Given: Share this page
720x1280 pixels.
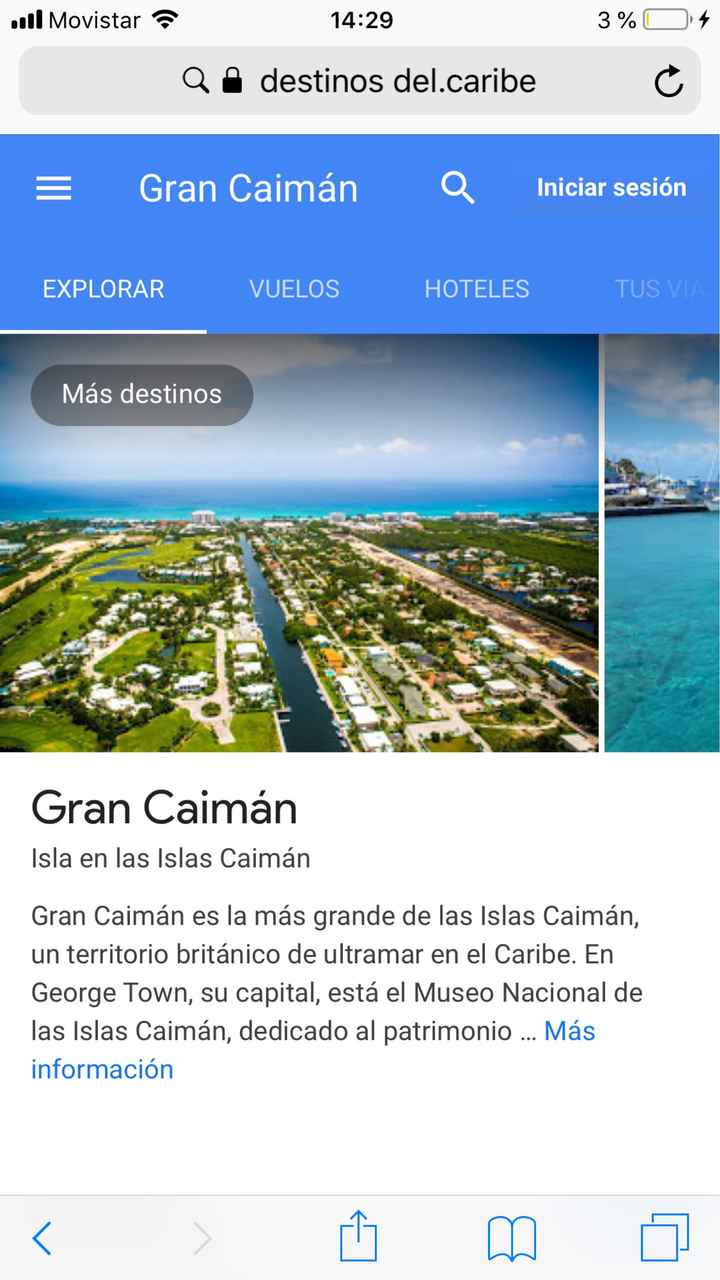Looking at the screenshot, I should [x=358, y=1238].
